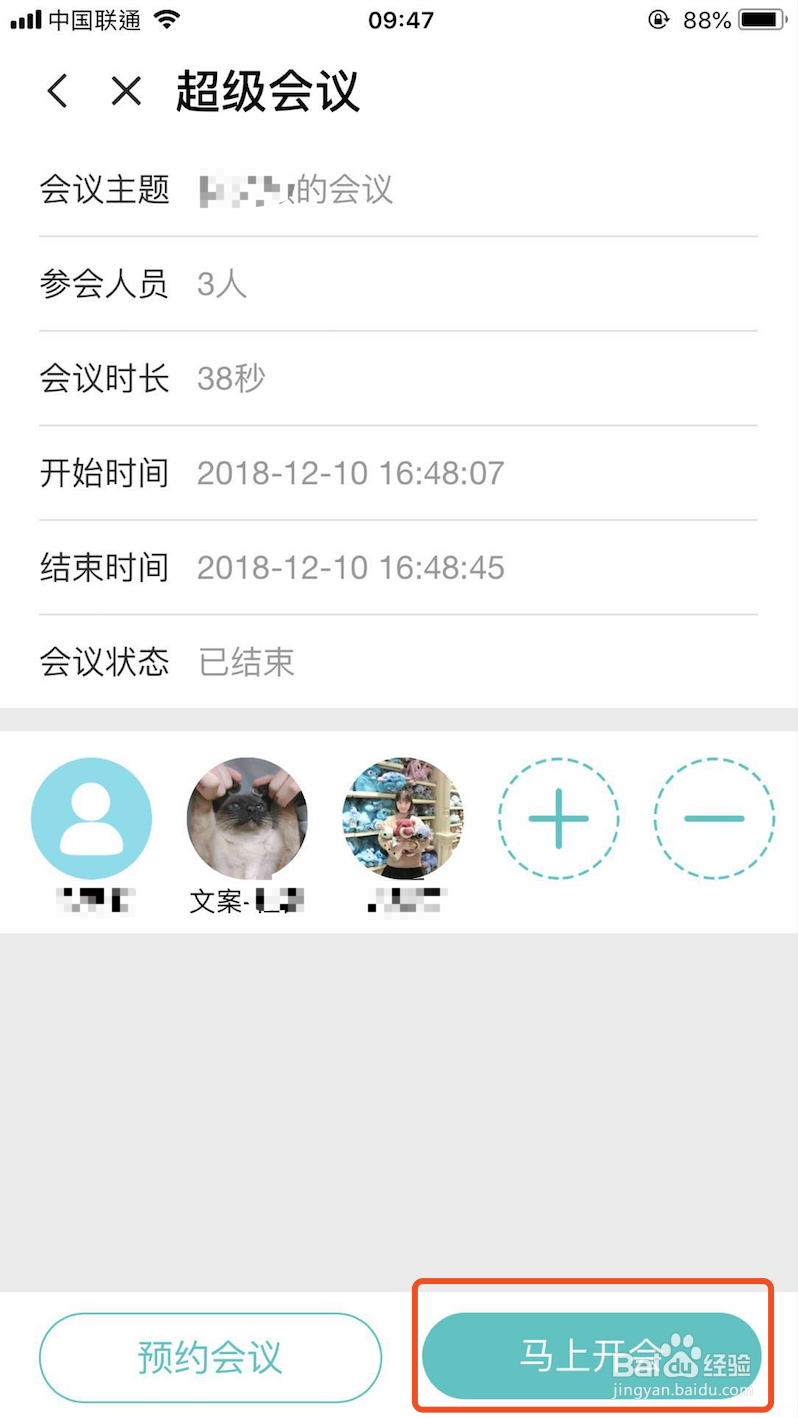Viewport: 798px width, 1418px height.
Task: Select the third participant's photo avatar
Action: pos(402,817)
